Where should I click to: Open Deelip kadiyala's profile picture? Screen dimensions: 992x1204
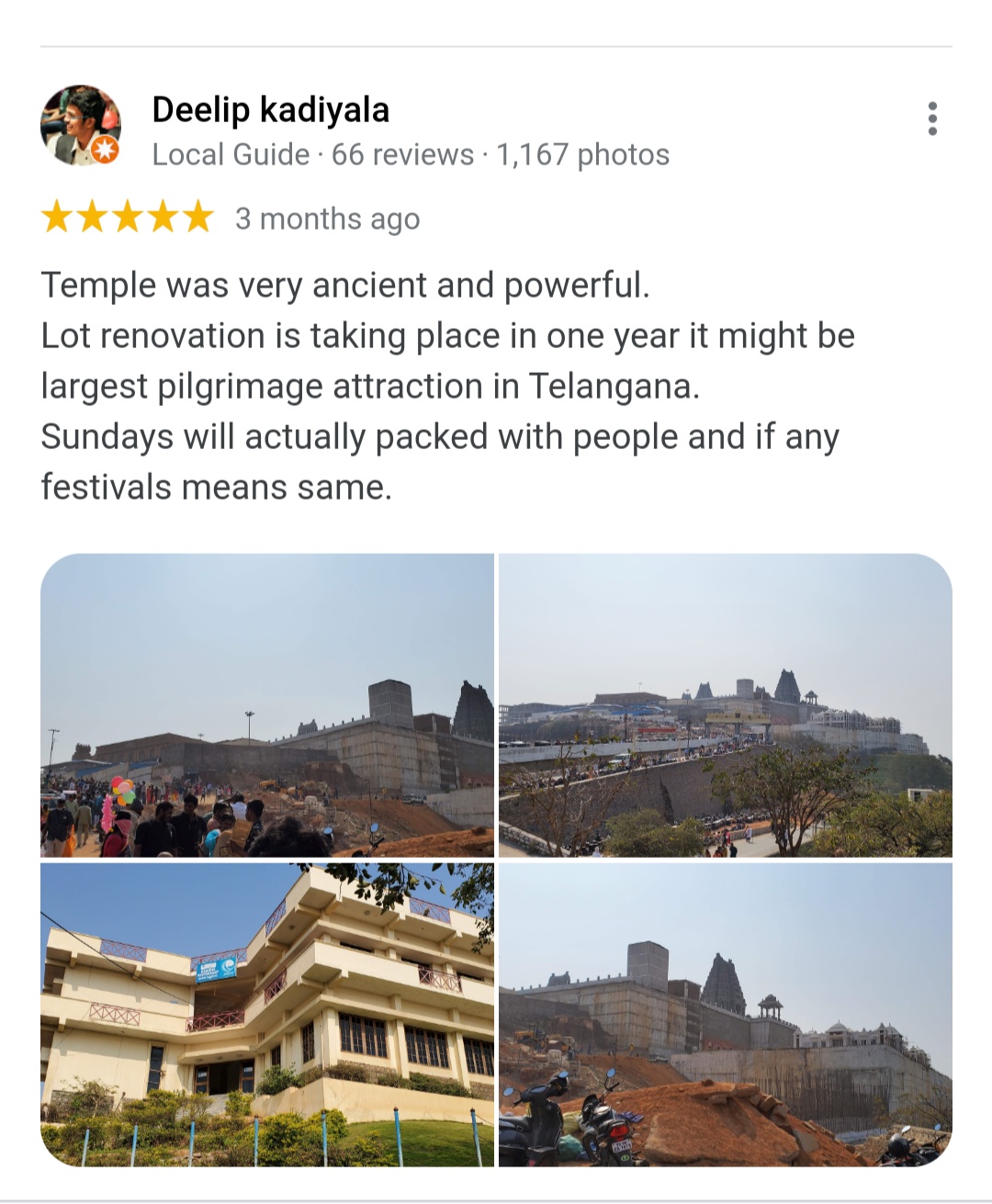click(x=81, y=126)
